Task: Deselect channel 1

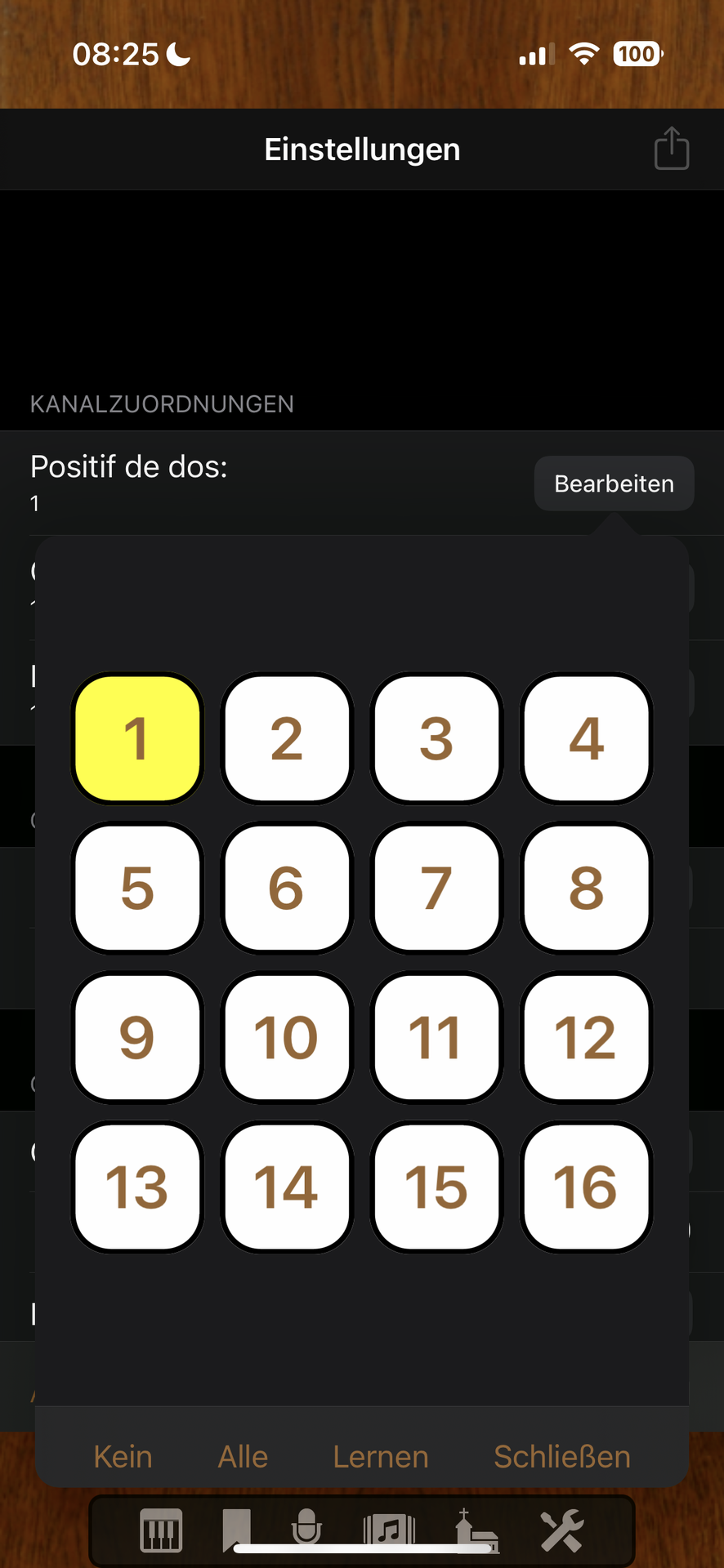Action: [137, 738]
